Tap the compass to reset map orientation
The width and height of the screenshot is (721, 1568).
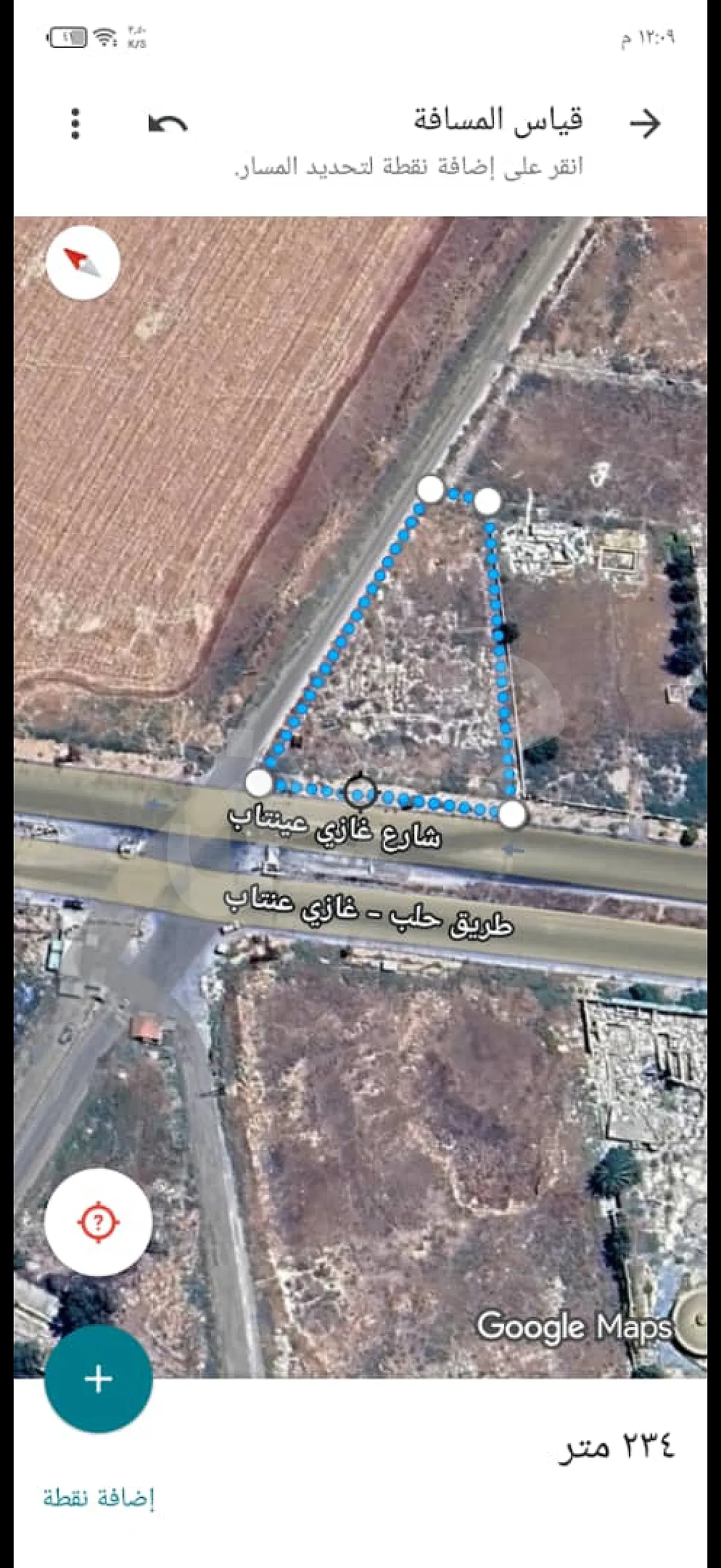pyautogui.click(x=83, y=262)
